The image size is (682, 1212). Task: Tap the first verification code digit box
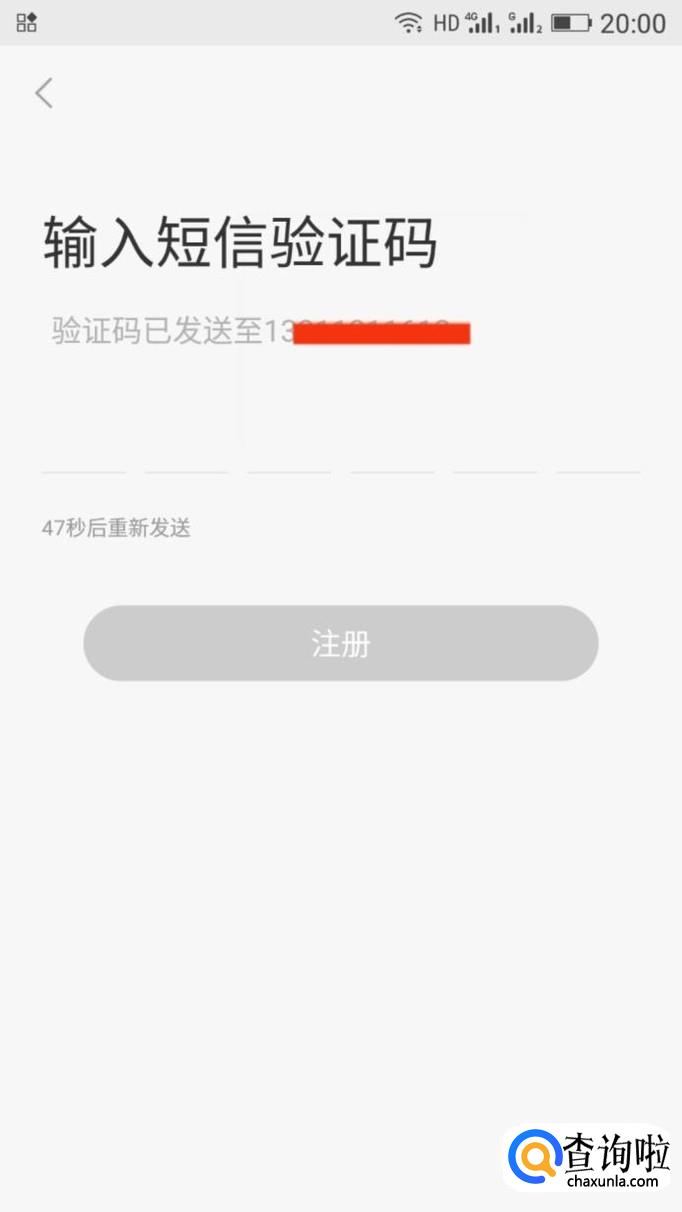(x=84, y=445)
